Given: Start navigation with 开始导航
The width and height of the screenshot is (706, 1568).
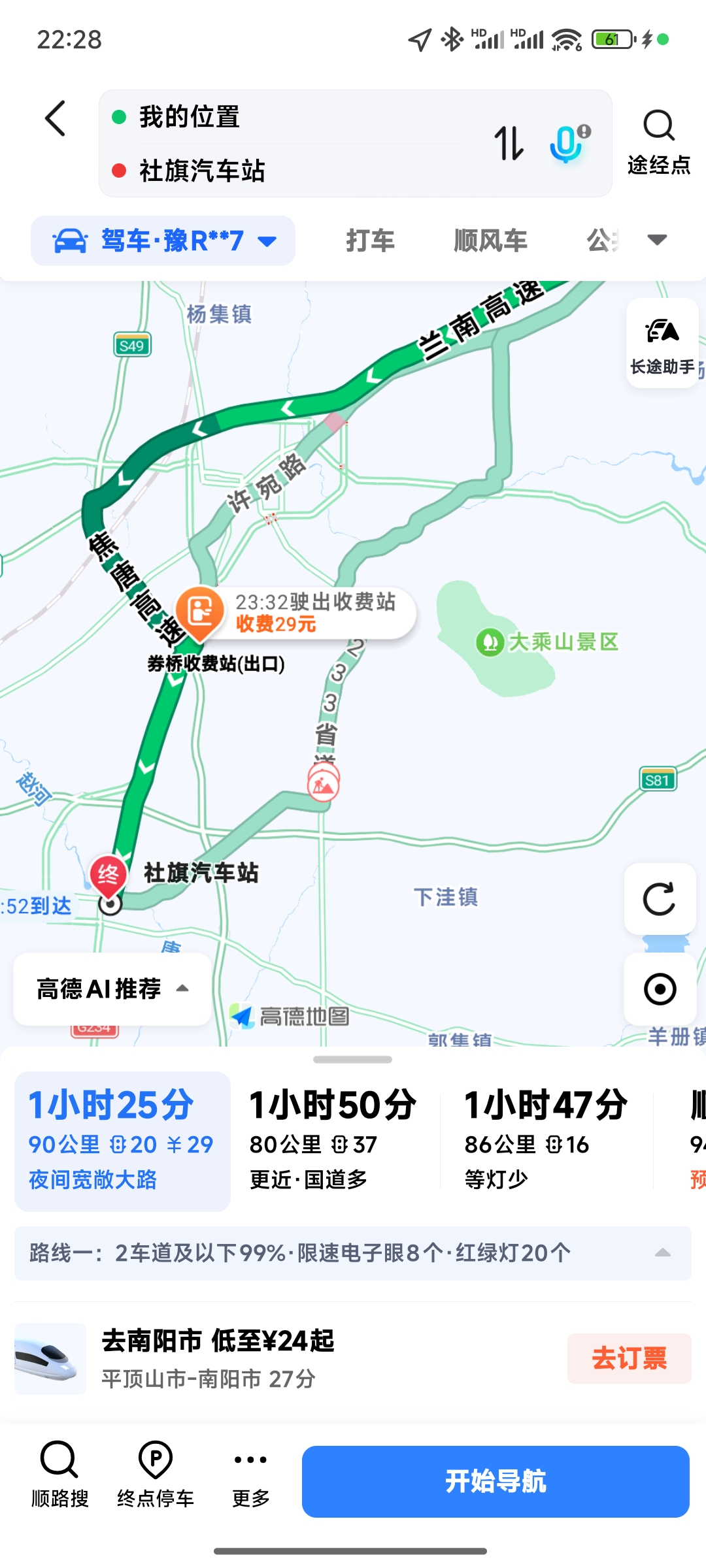Looking at the screenshot, I should coord(496,1481).
